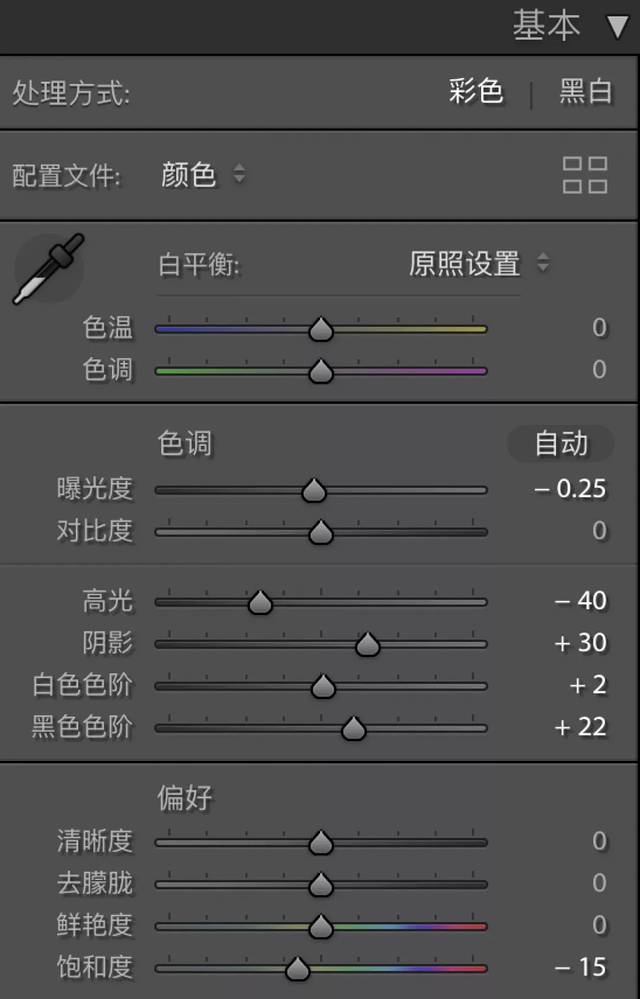The width and height of the screenshot is (640, 999).
Task: Tap the 鲜艳度 slider handle
Action: [320, 926]
